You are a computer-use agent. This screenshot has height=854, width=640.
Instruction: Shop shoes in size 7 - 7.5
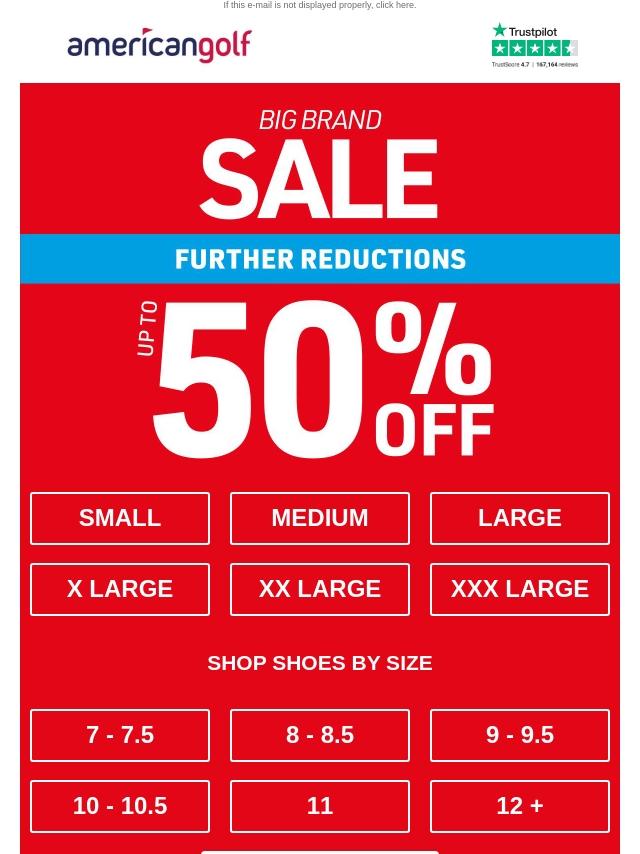tap(120, 735)
